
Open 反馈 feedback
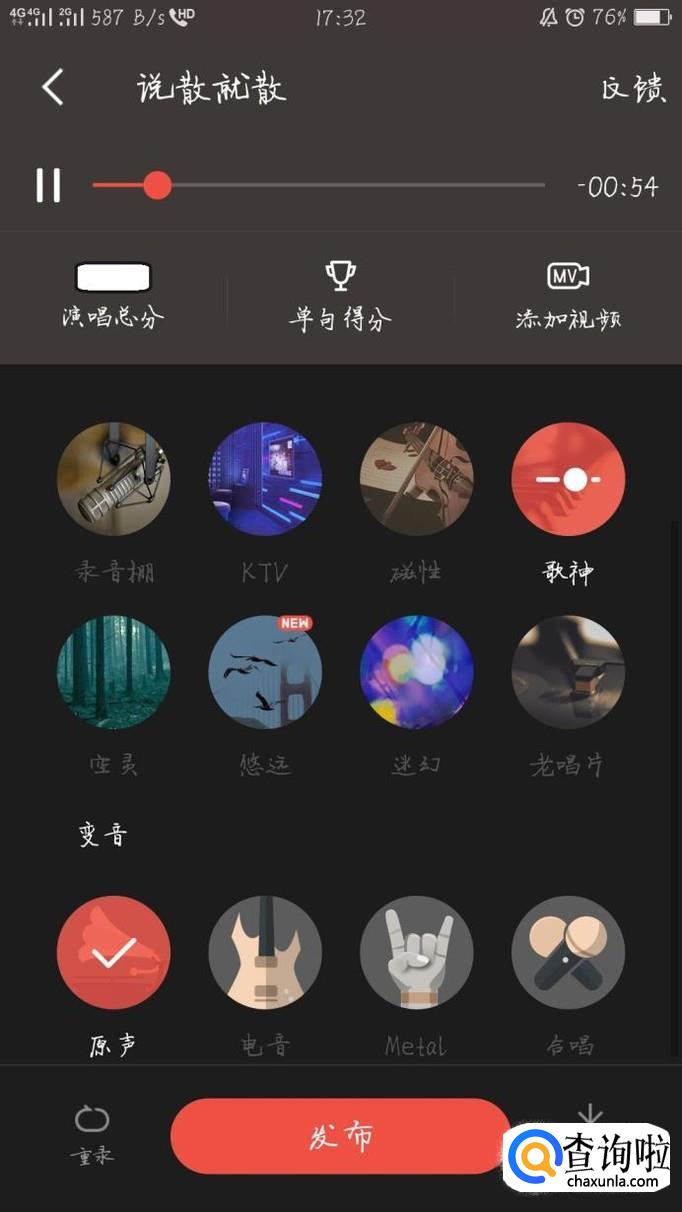tap(633, 89)
